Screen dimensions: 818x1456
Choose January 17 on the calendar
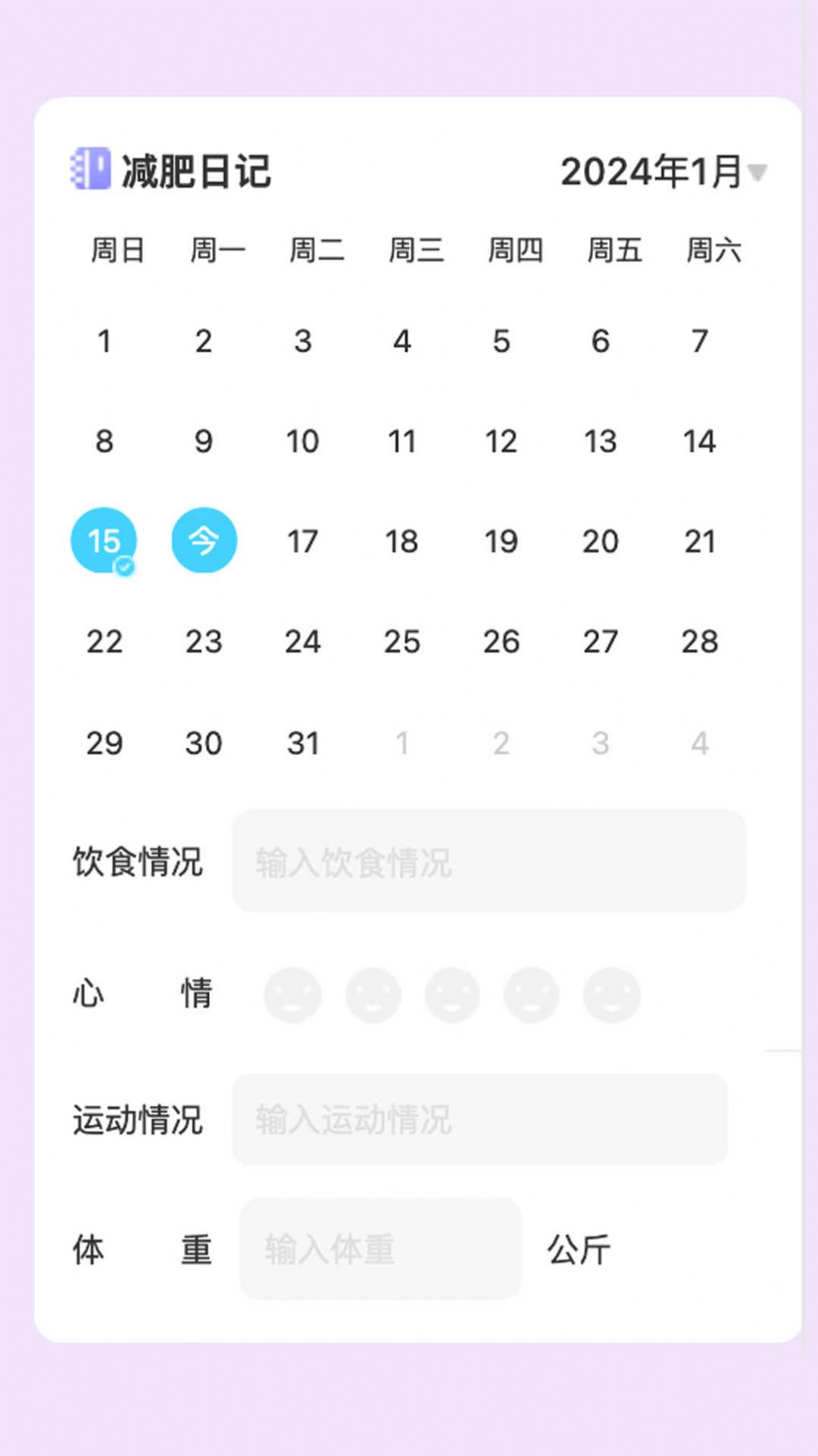pyautogui.click(x=303, y=542)
